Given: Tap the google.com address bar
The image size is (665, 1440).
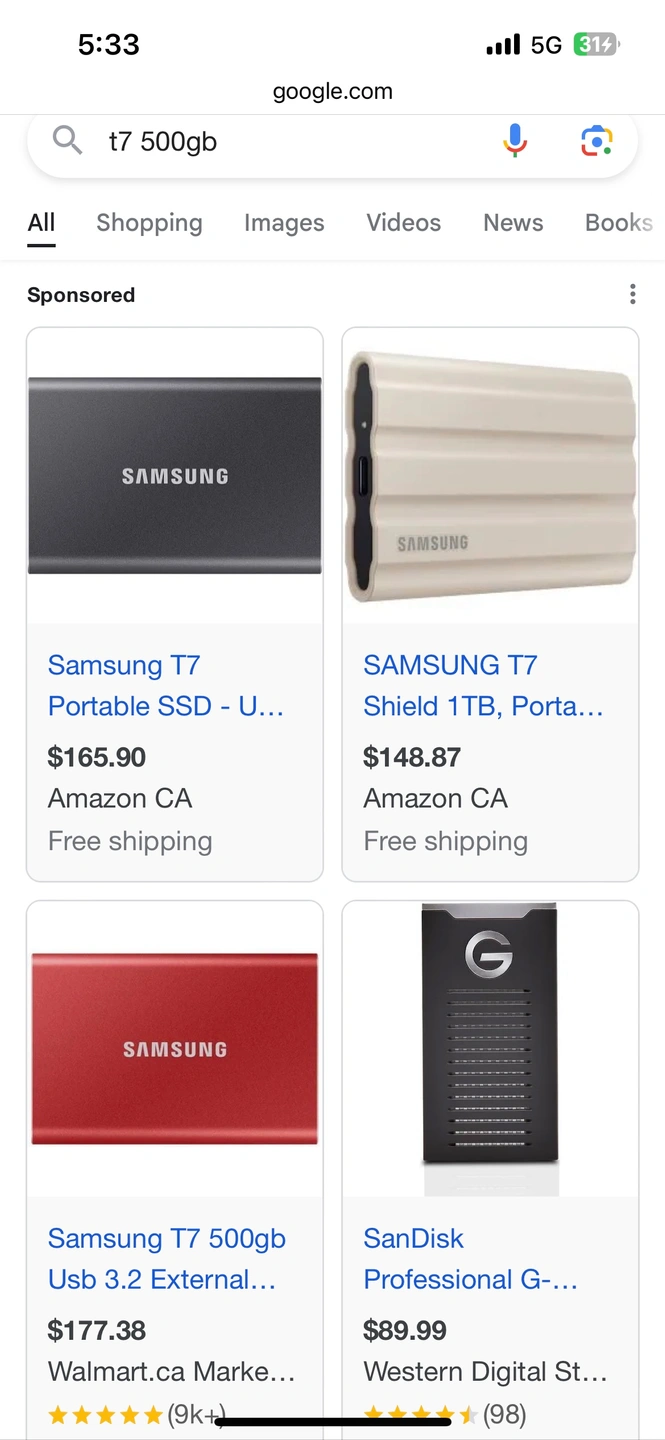Looking at the screenshot, I should [x=333, y=92].
